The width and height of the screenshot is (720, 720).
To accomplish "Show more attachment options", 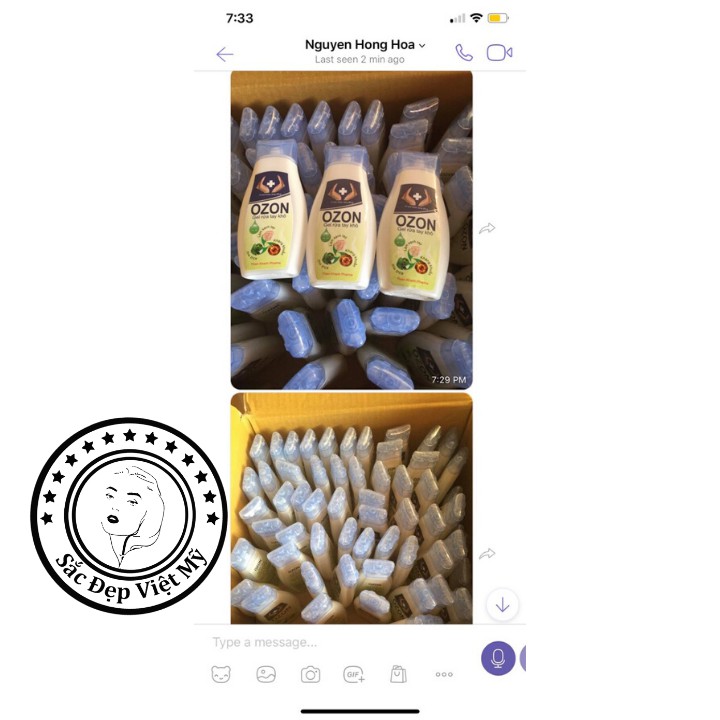I will (x=444, y=675).
